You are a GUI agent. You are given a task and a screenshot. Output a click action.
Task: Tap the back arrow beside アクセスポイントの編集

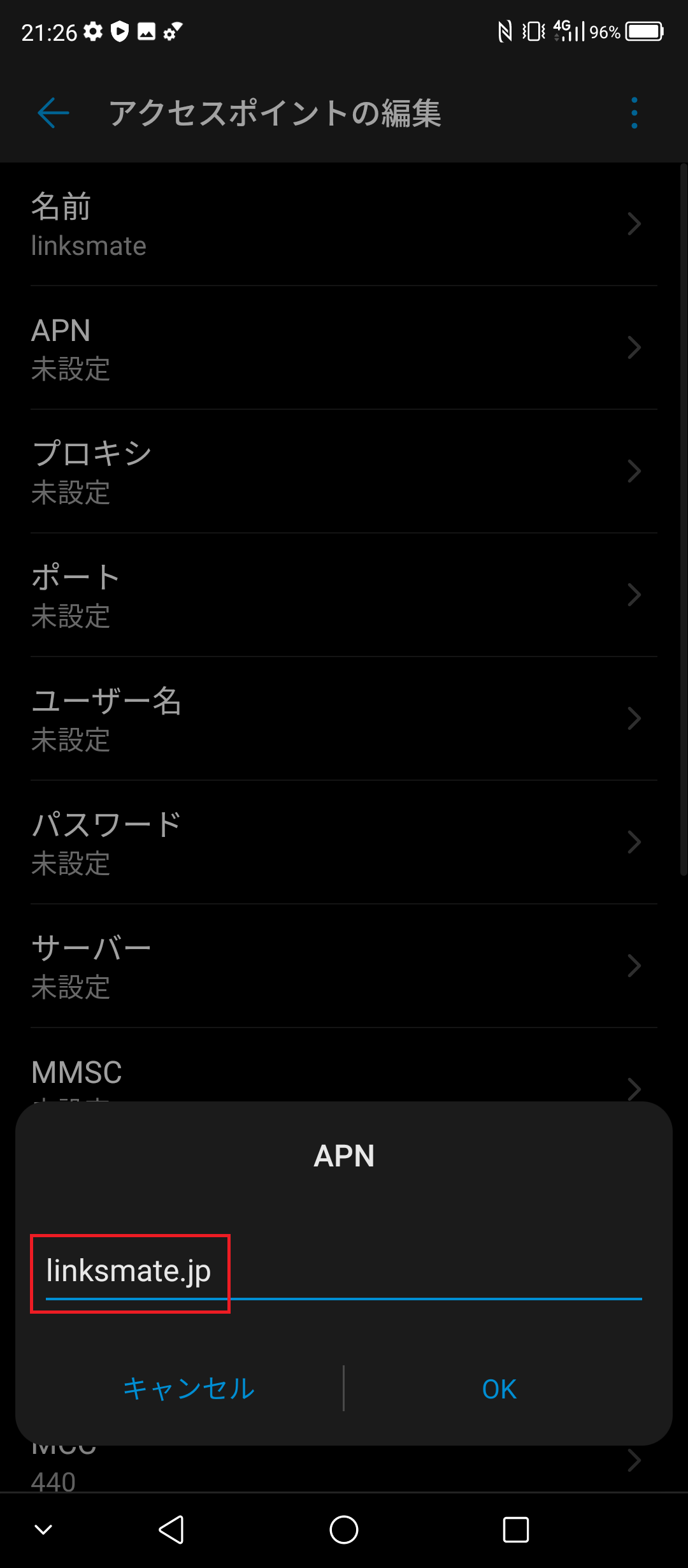pyautogui.click(x=54, y=113)
